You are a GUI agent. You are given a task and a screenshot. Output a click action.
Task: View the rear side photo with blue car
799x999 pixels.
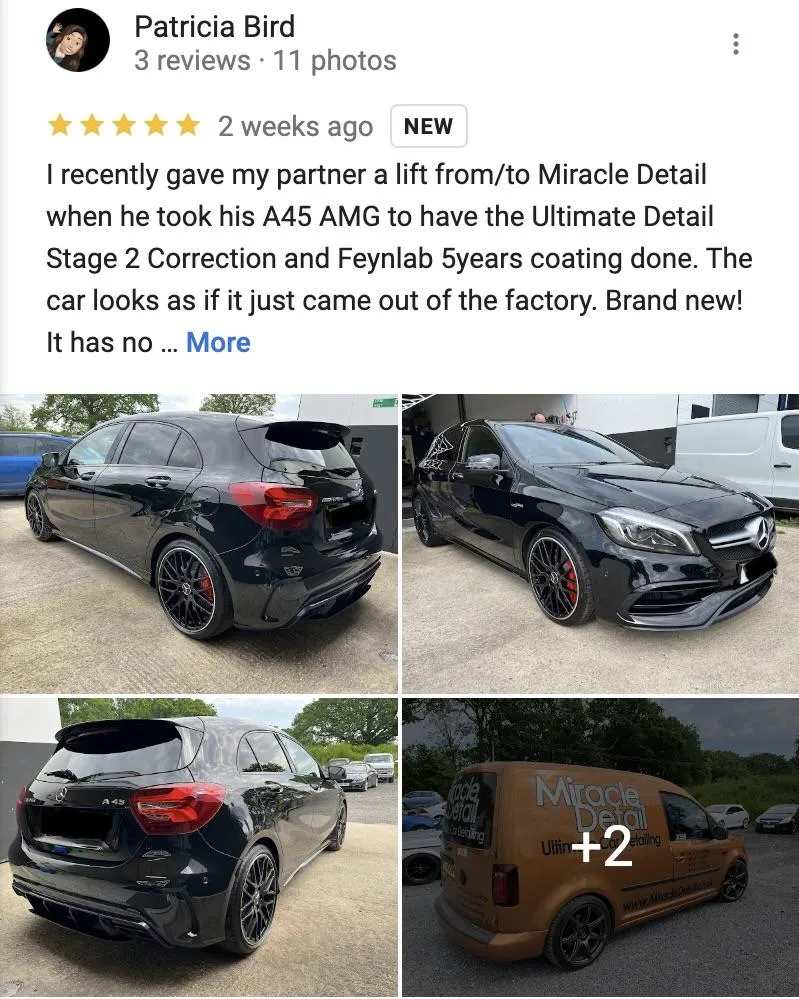coord(199,543)
